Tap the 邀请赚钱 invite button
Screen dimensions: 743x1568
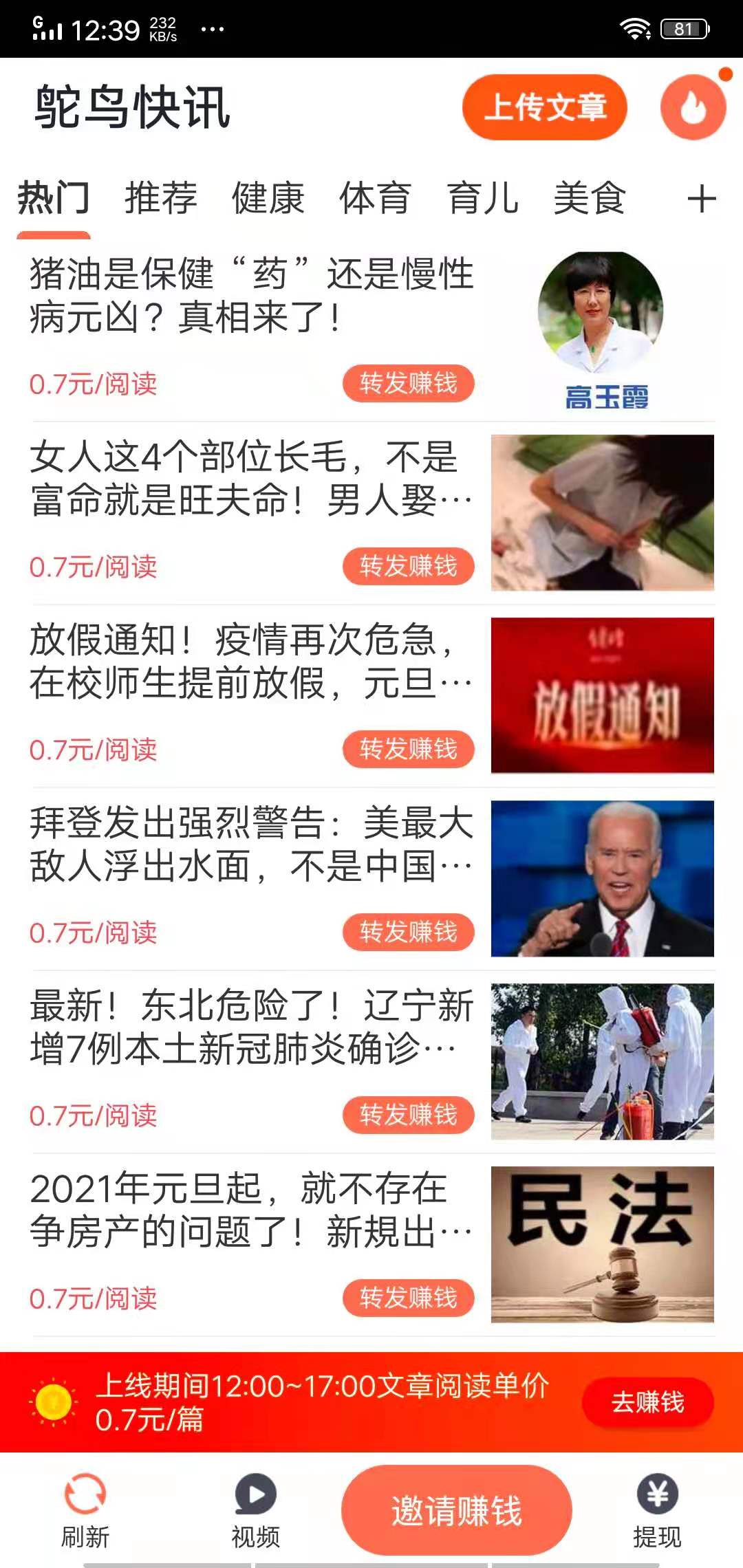(x=457, y=1510)
